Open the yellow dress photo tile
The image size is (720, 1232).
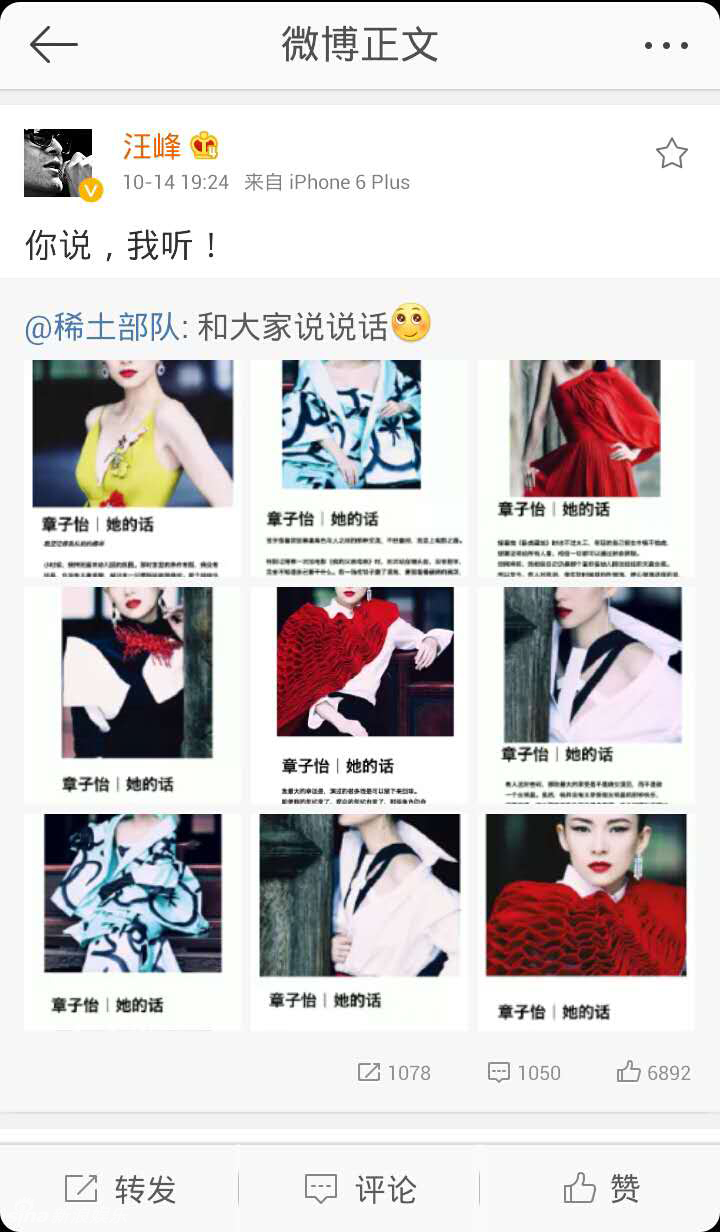point(132,468)
